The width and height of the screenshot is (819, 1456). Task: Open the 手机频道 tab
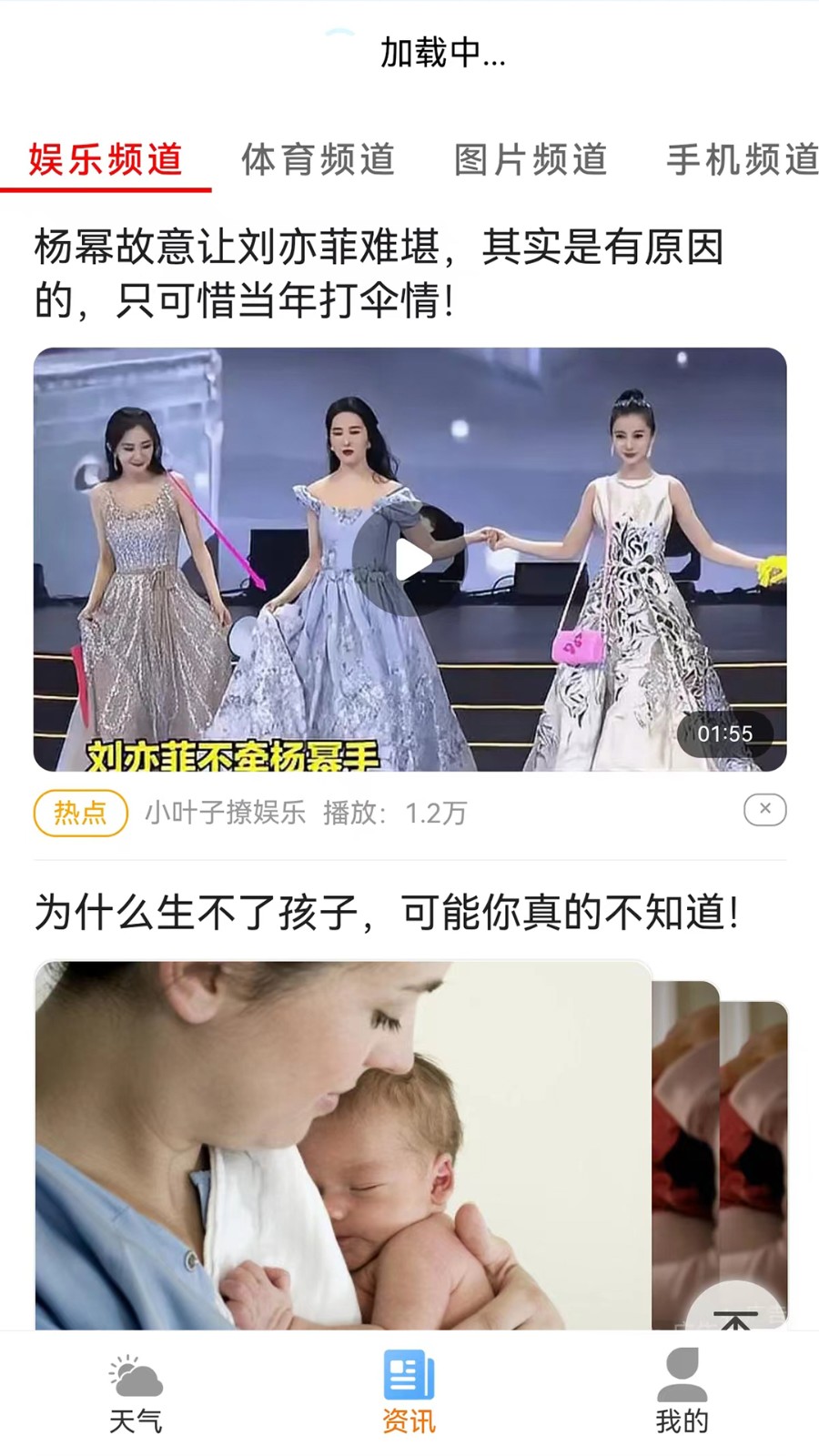(742, 159)
